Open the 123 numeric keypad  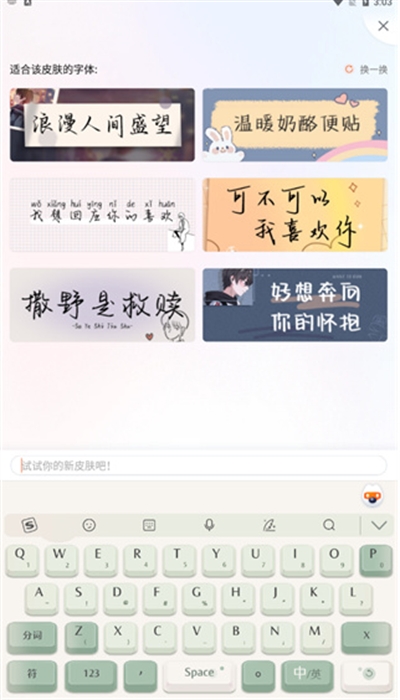pos(91,675)
